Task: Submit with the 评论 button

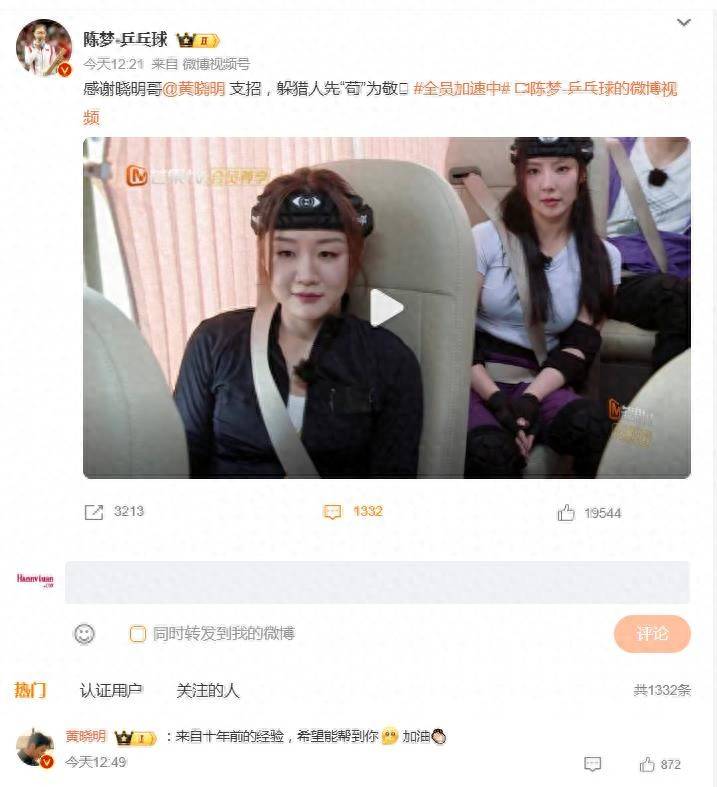Action: [x=652, y=634]
